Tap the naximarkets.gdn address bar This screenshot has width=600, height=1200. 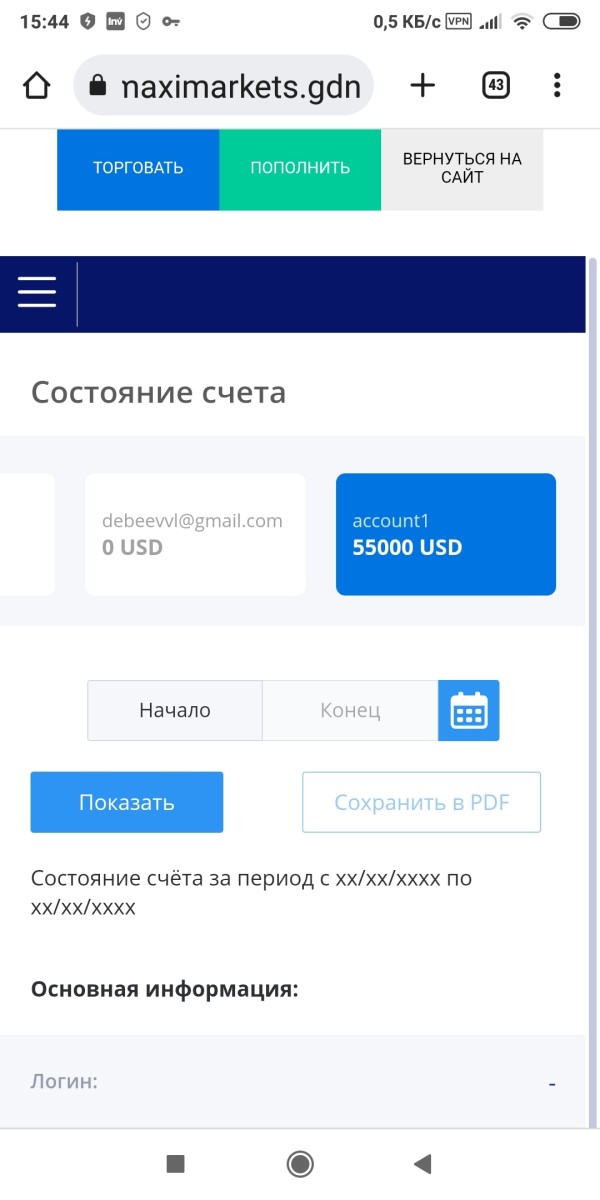[x=224, y=86]
